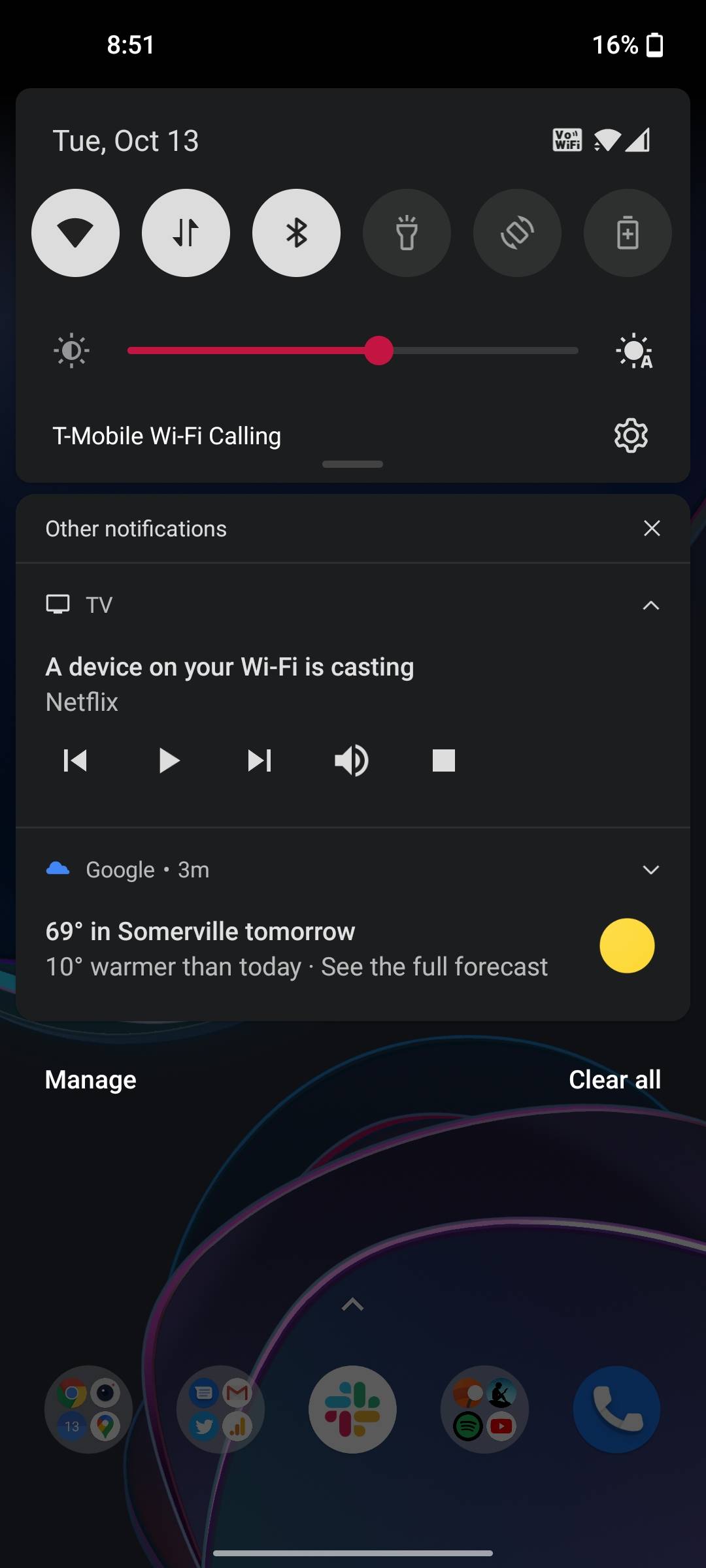This screenshot has width=706, height=1568.
Task: Open Manage notifications
Action: (91, 1079)
